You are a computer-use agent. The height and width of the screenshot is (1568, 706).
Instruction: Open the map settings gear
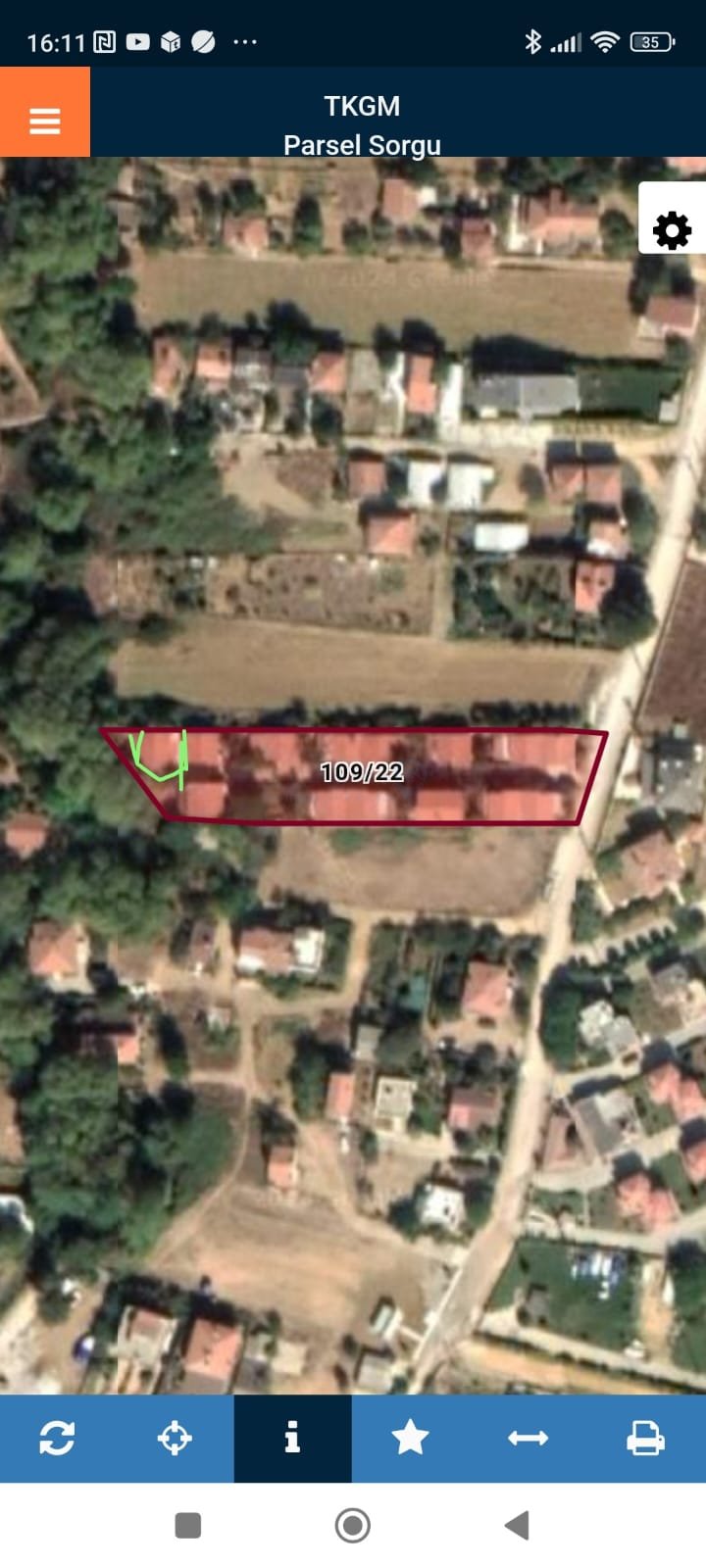672,231
